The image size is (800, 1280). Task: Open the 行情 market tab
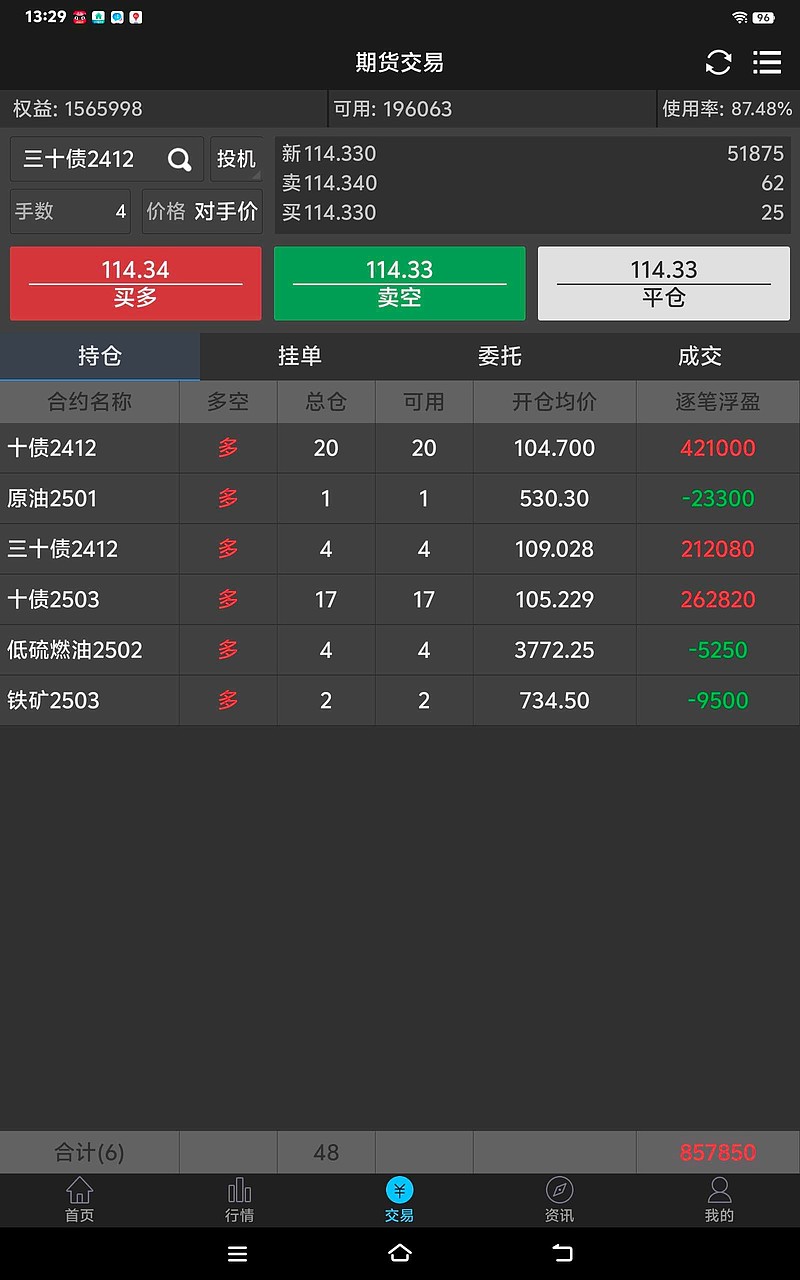pyautogui.click(x=240, y=1200)
